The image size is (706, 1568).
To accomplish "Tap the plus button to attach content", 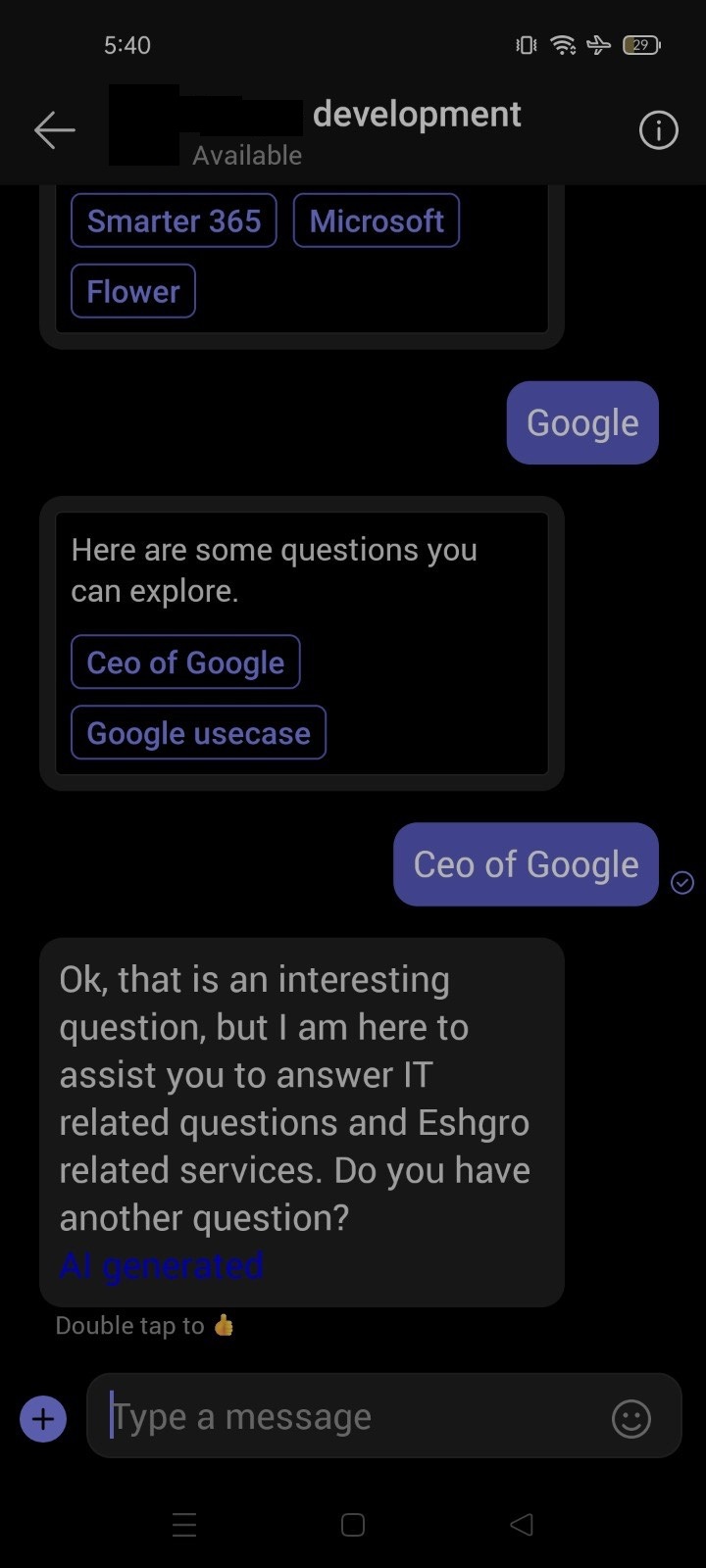I will (x=42, y=1418).
